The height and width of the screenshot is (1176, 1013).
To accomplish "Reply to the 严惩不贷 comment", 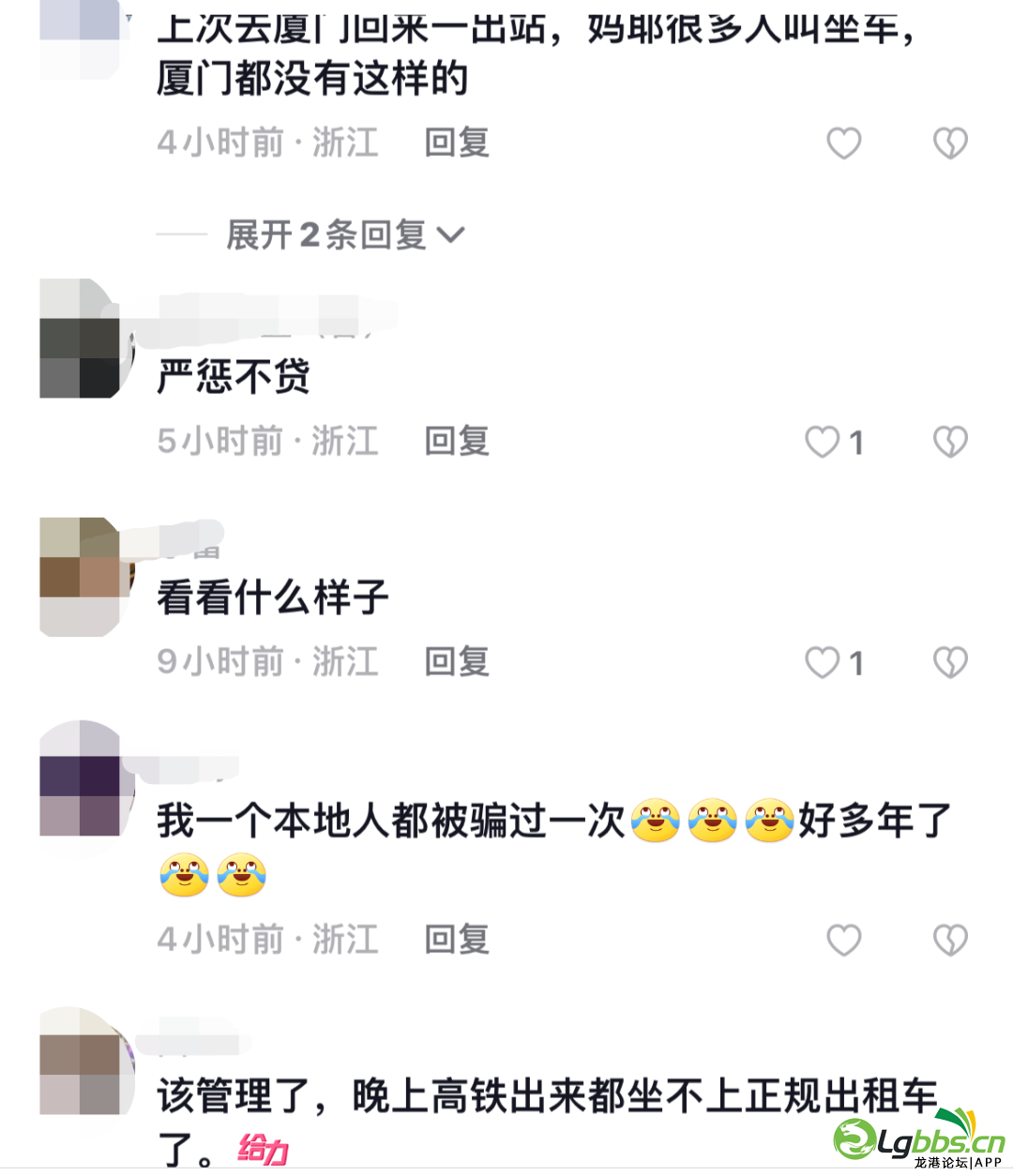I will click(457, 441).
